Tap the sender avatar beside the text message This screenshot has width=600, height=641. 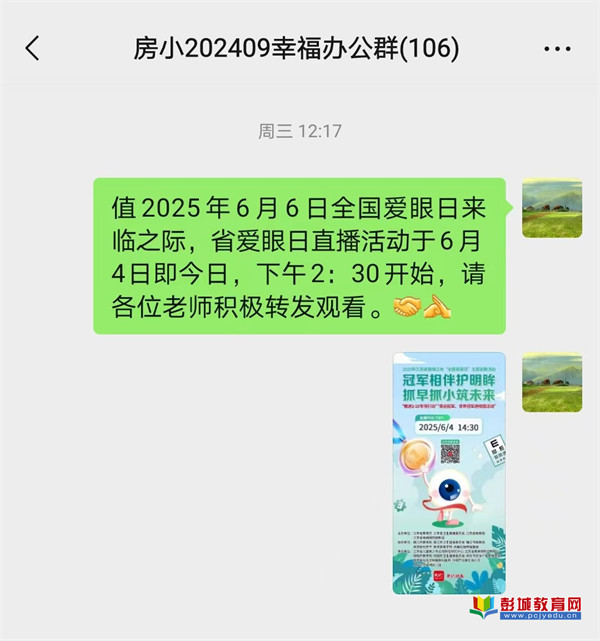pyautogui.click(x=551, y=208)
